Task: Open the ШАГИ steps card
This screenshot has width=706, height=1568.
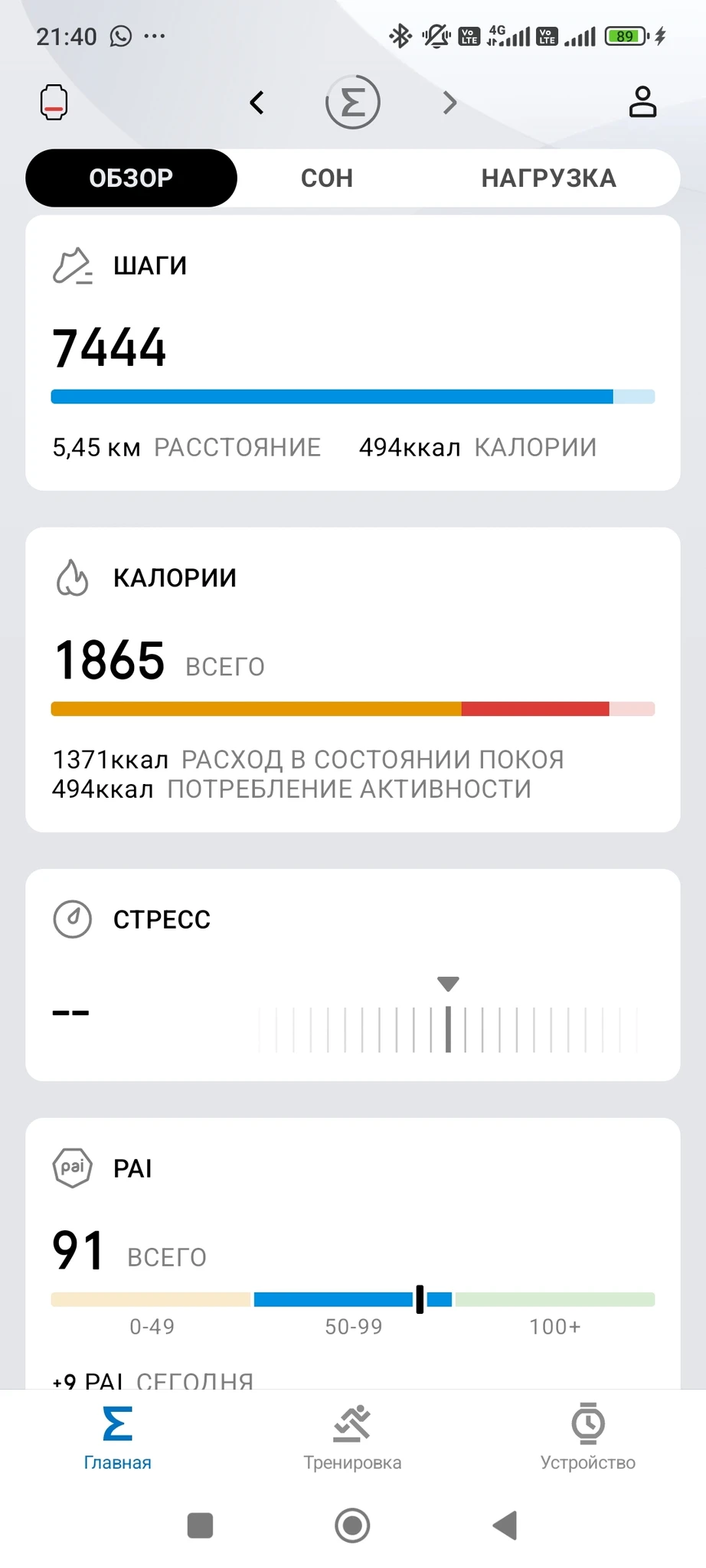Action: (x=352, y=352)
